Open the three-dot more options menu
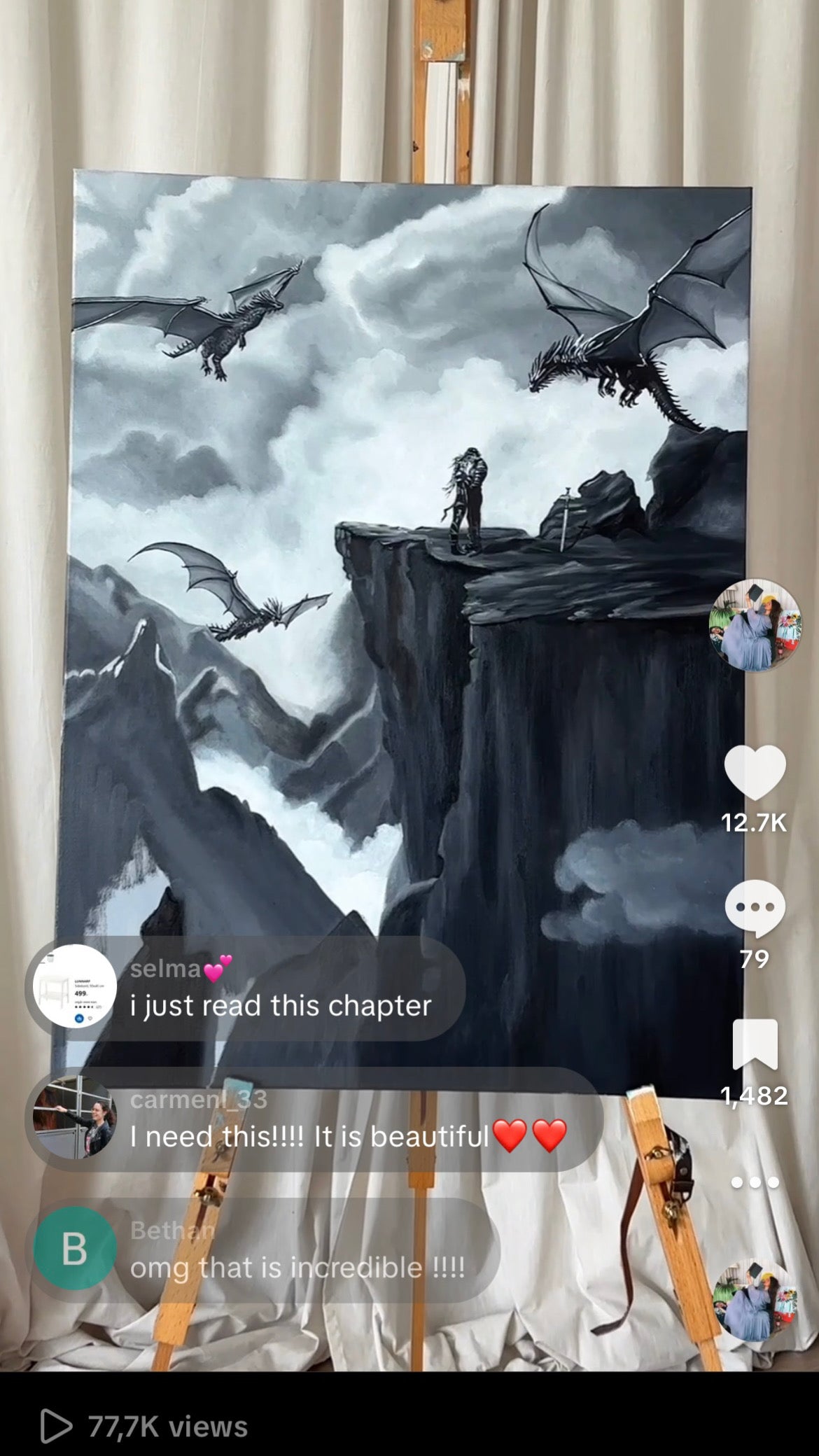The image size is (819, 1456). coord(755,1182)
